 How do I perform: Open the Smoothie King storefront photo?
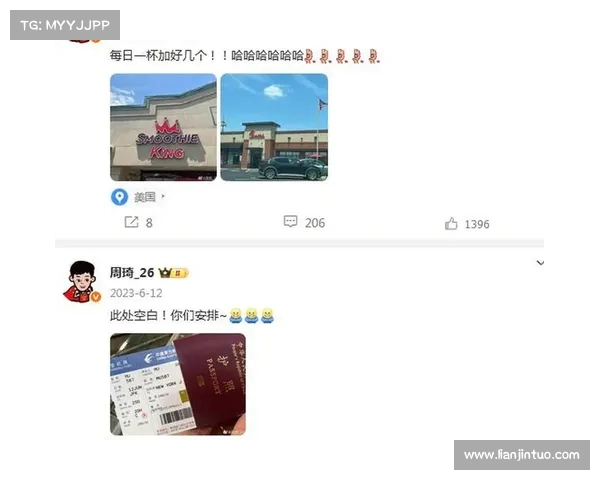click(163, 127)
